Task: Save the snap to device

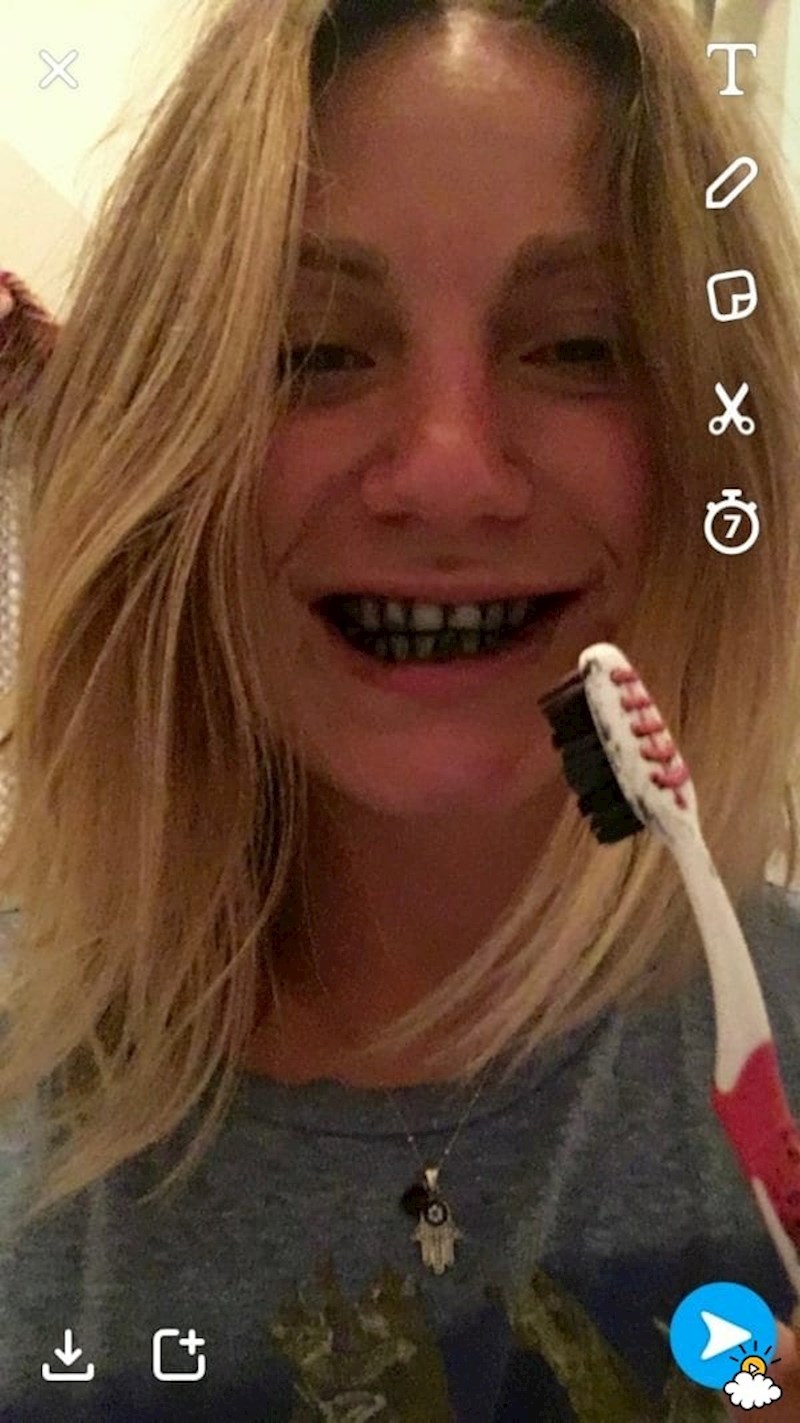Action: tap(68, 1355)
